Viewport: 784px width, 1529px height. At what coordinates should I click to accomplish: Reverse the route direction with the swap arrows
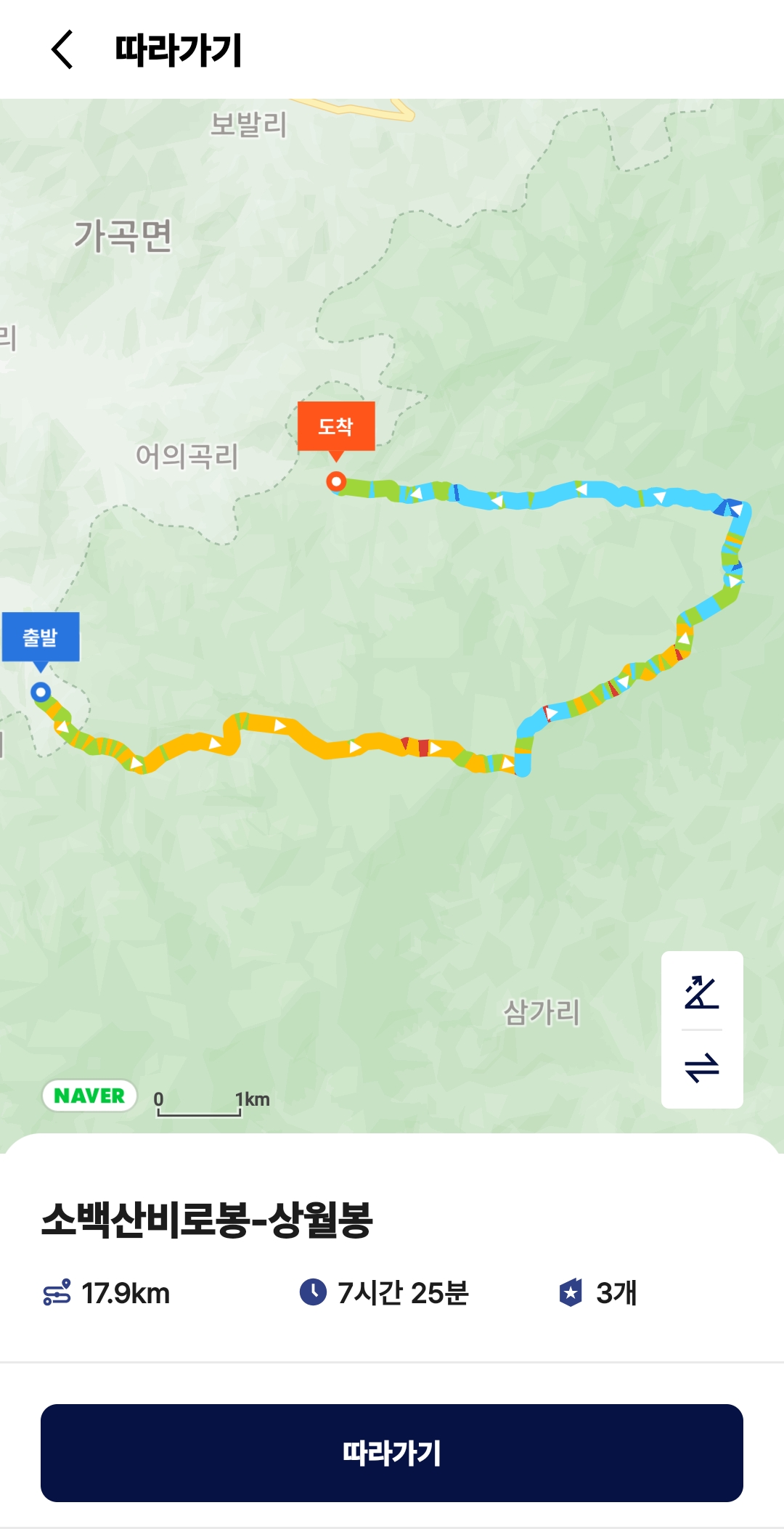[701, 1068]
